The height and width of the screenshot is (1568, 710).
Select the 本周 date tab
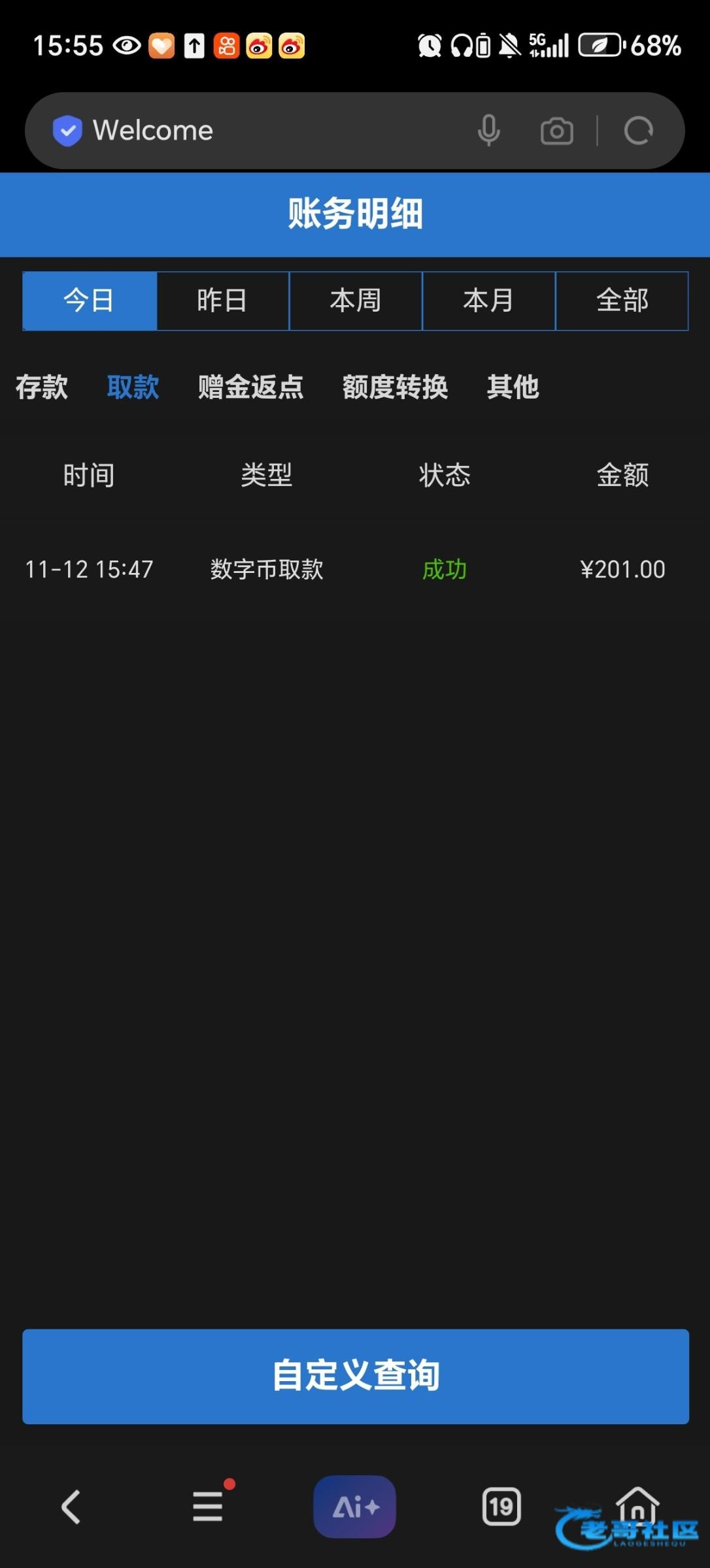pos(355,301)
